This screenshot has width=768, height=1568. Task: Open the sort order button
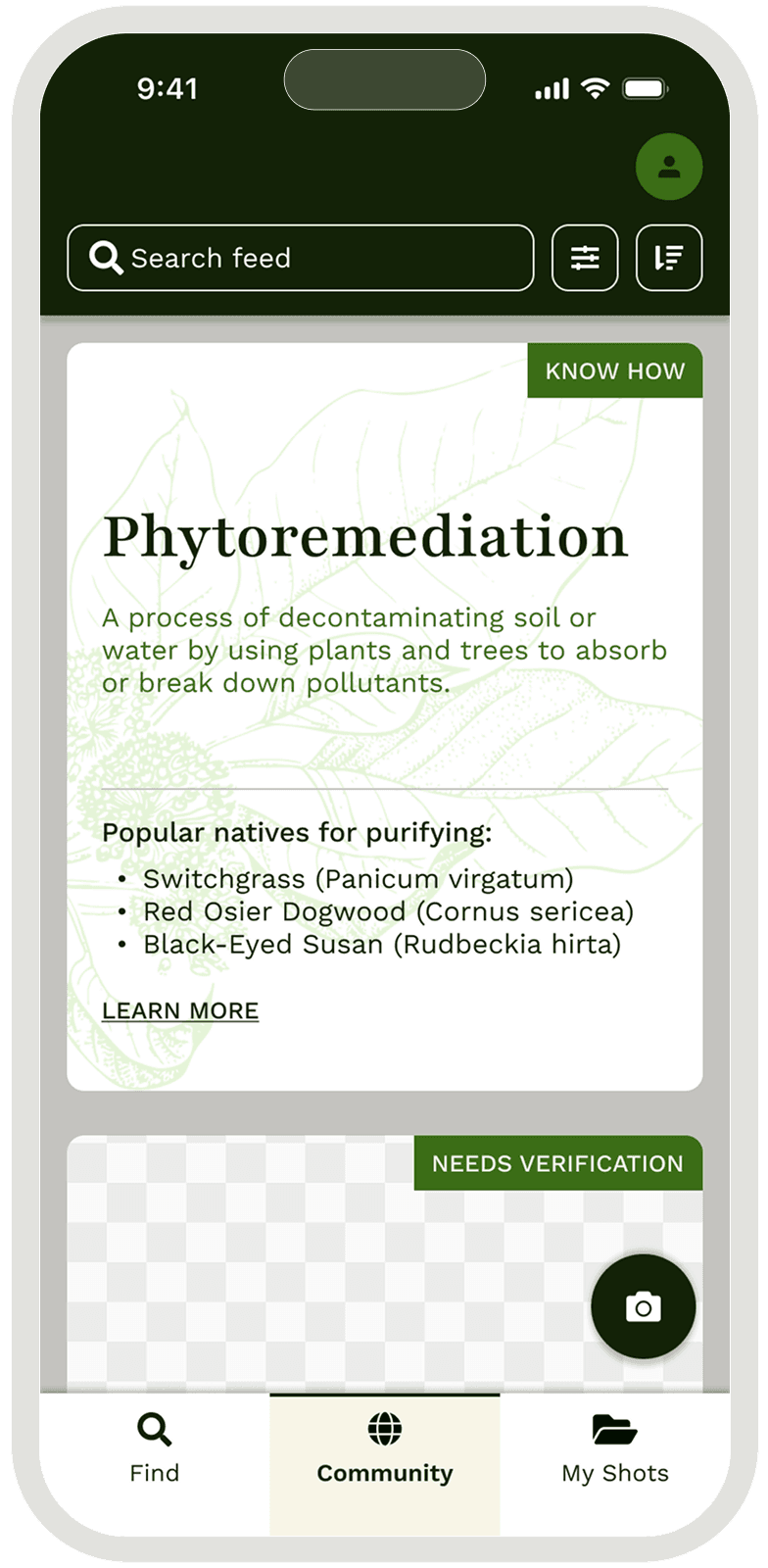(x=669, y=258)
